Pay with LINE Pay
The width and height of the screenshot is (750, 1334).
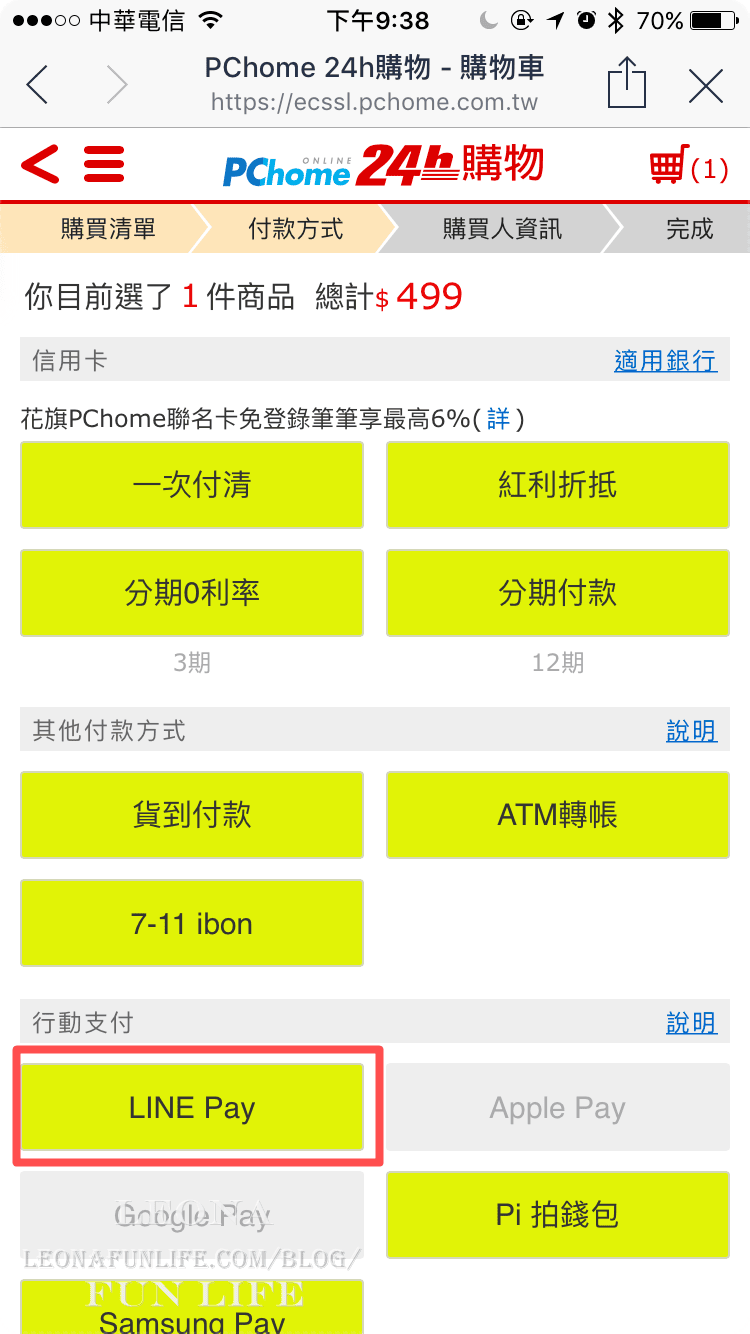192,1108
